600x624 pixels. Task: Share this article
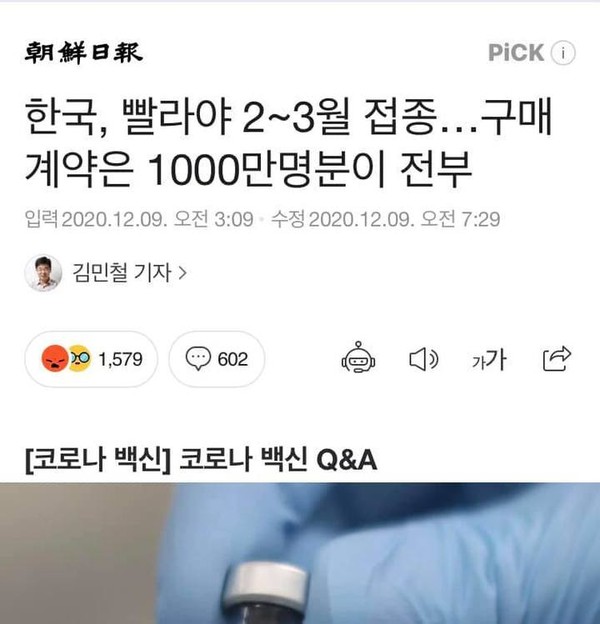(556, 358)
